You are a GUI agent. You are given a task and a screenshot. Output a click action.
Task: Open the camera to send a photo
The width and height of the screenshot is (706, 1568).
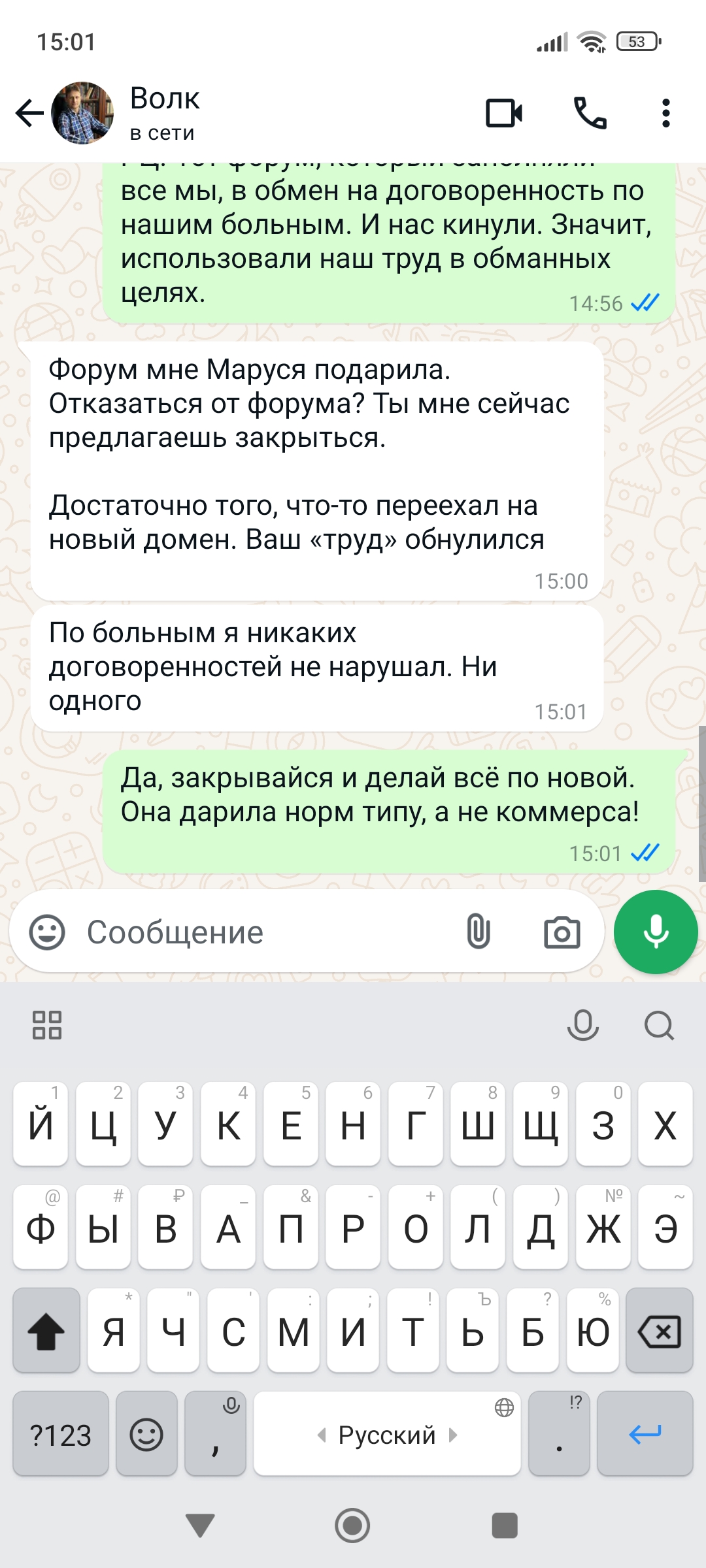coord(562,932)
